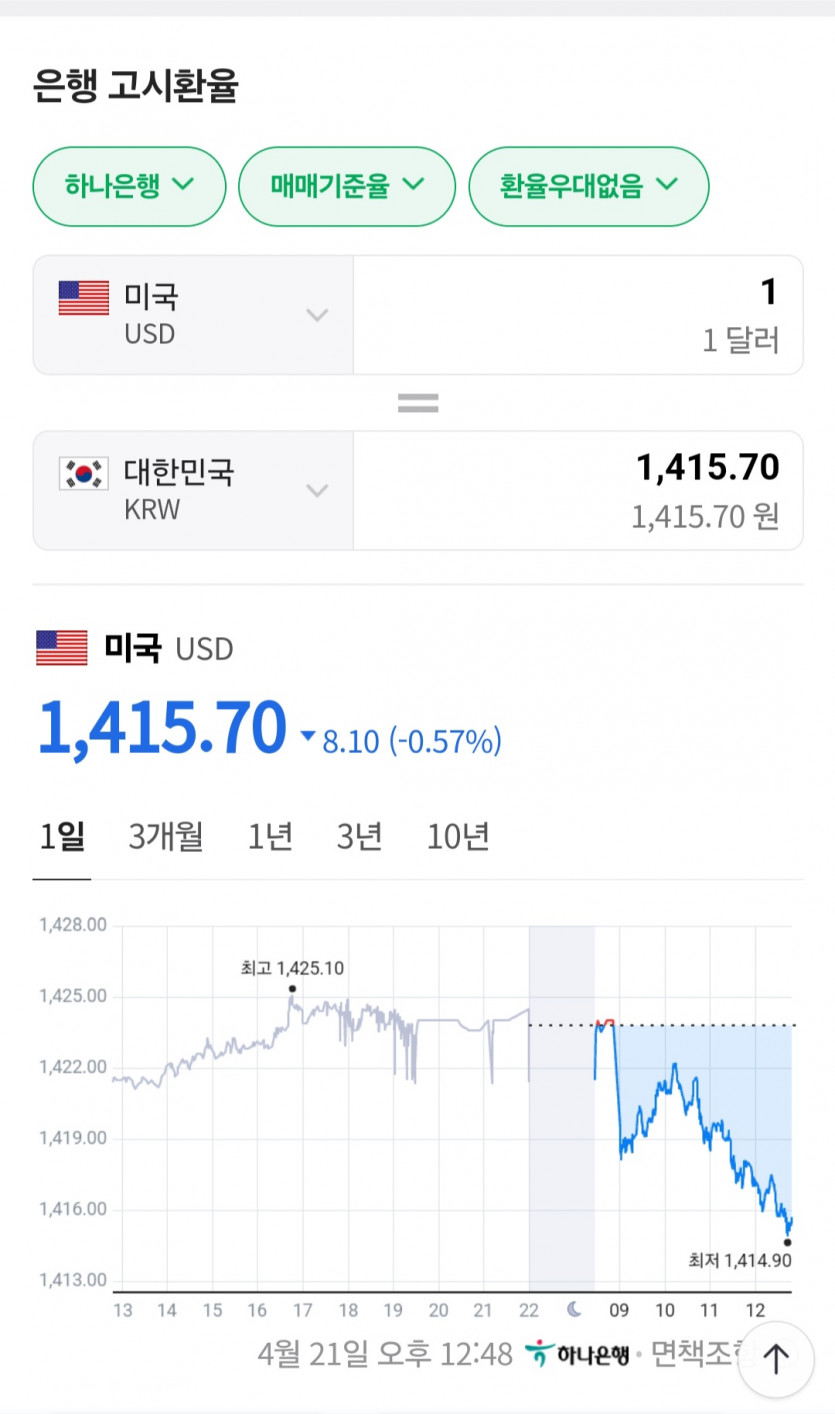The width and height of the screenshot is (835, 1414).
Task: Show the 10년 chart period
Action: (458, 837)
